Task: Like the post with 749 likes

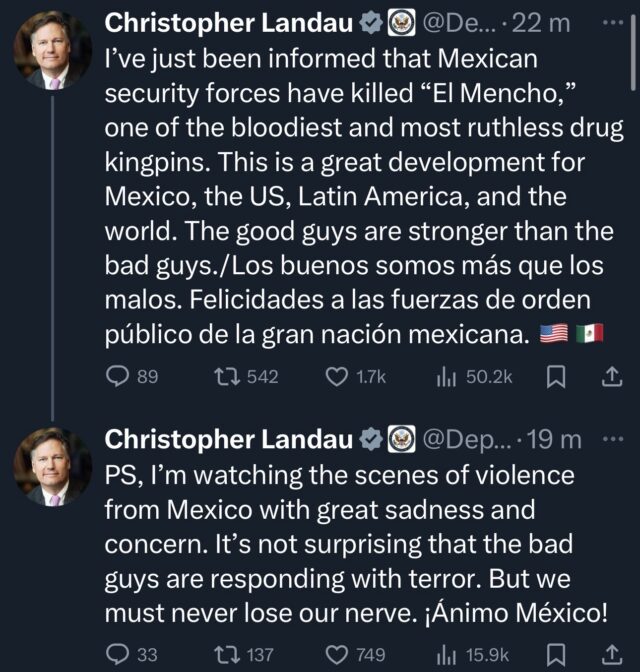Action: coord(337,655)
